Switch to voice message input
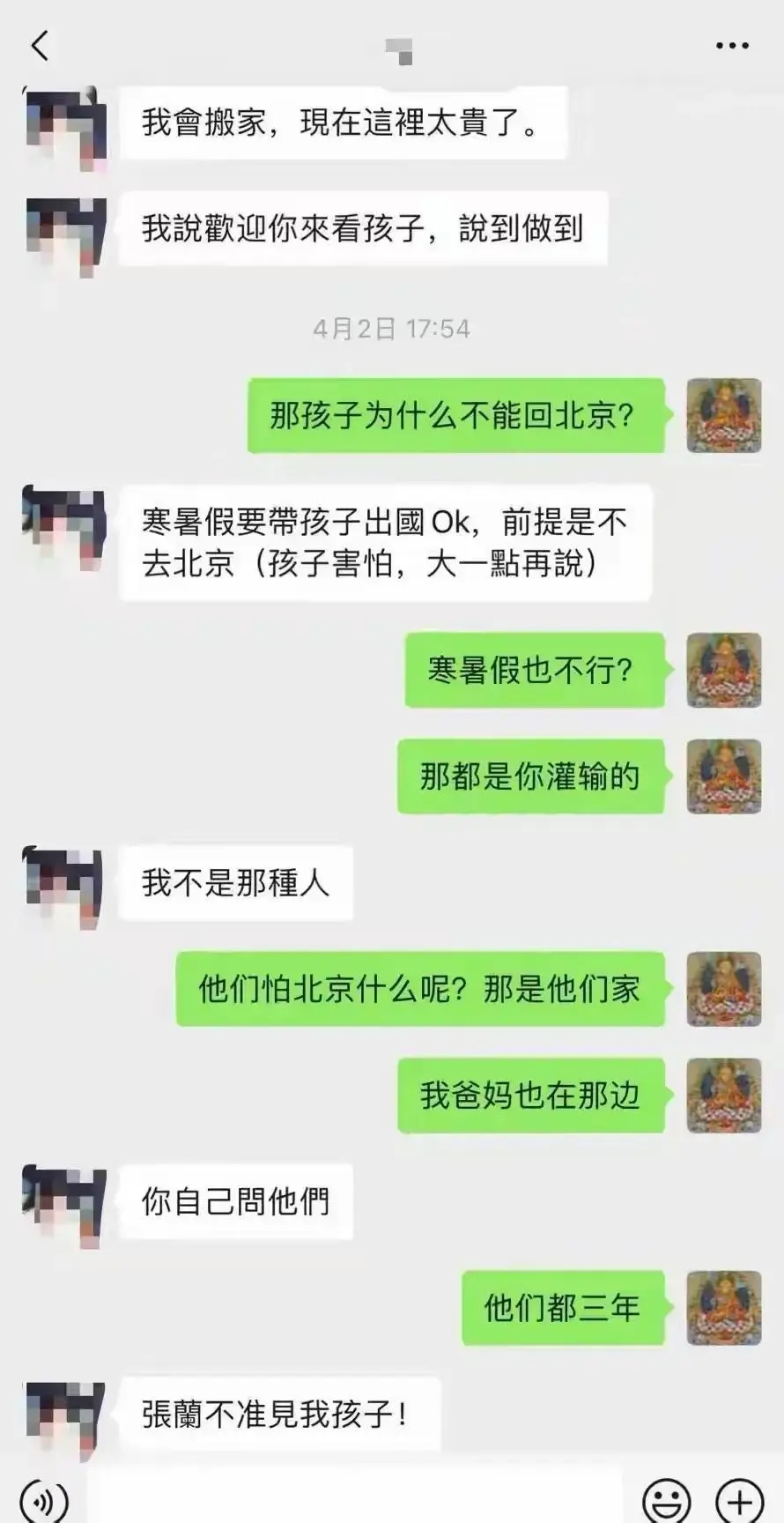 (x=44, y=1500)
